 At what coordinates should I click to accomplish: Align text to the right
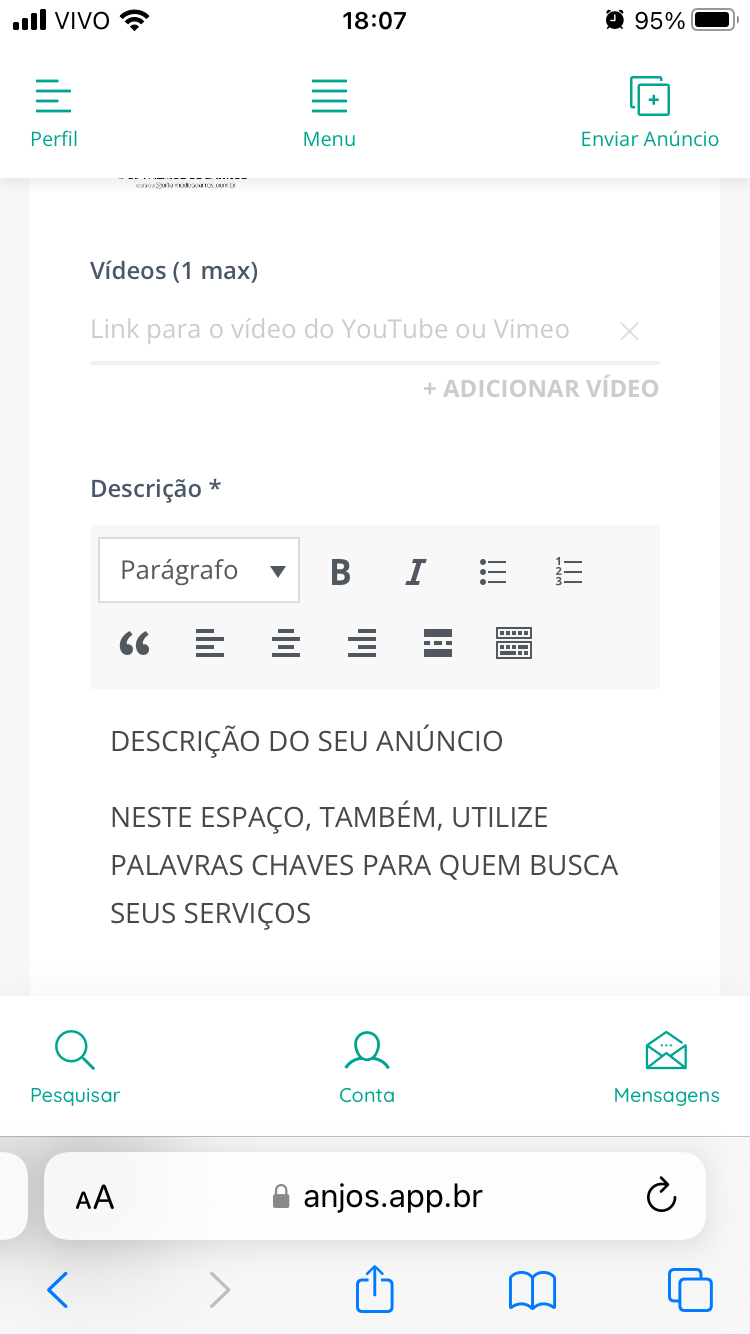tap(362, 643)
